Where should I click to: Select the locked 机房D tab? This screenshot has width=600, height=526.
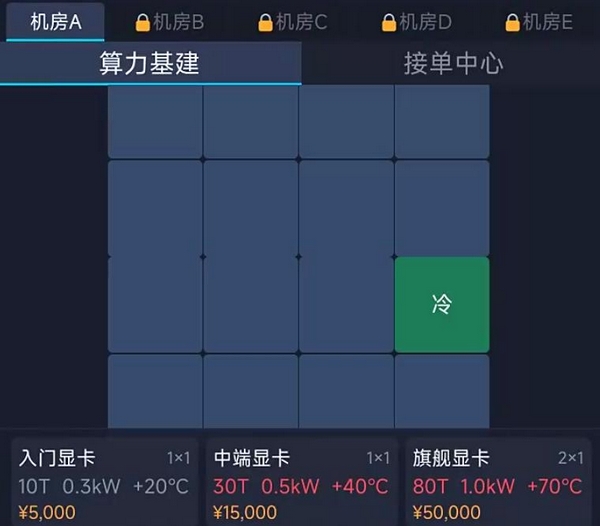click(417, 22)
